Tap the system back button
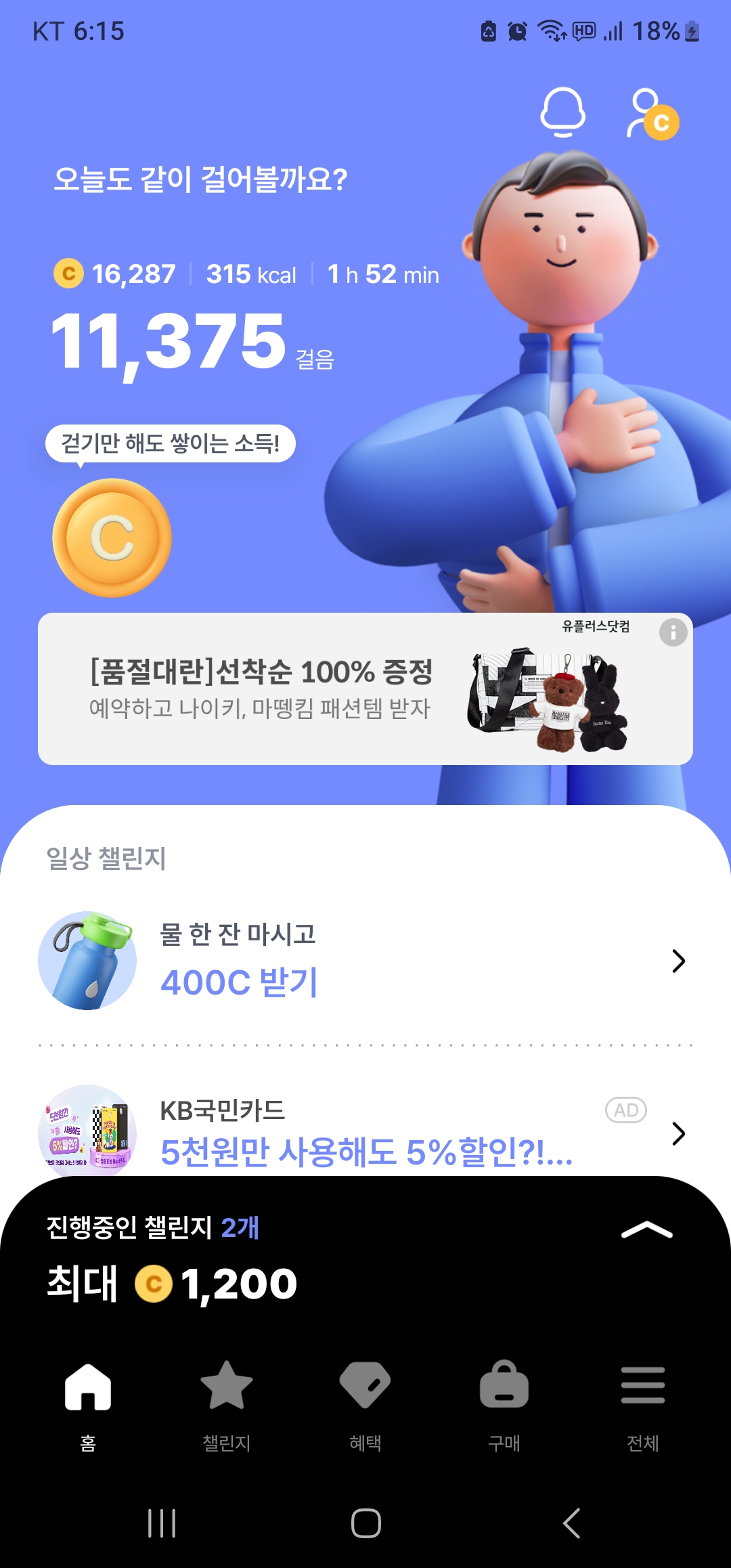The width and height of the screenshot is (731, 1568). (571, 1523)
